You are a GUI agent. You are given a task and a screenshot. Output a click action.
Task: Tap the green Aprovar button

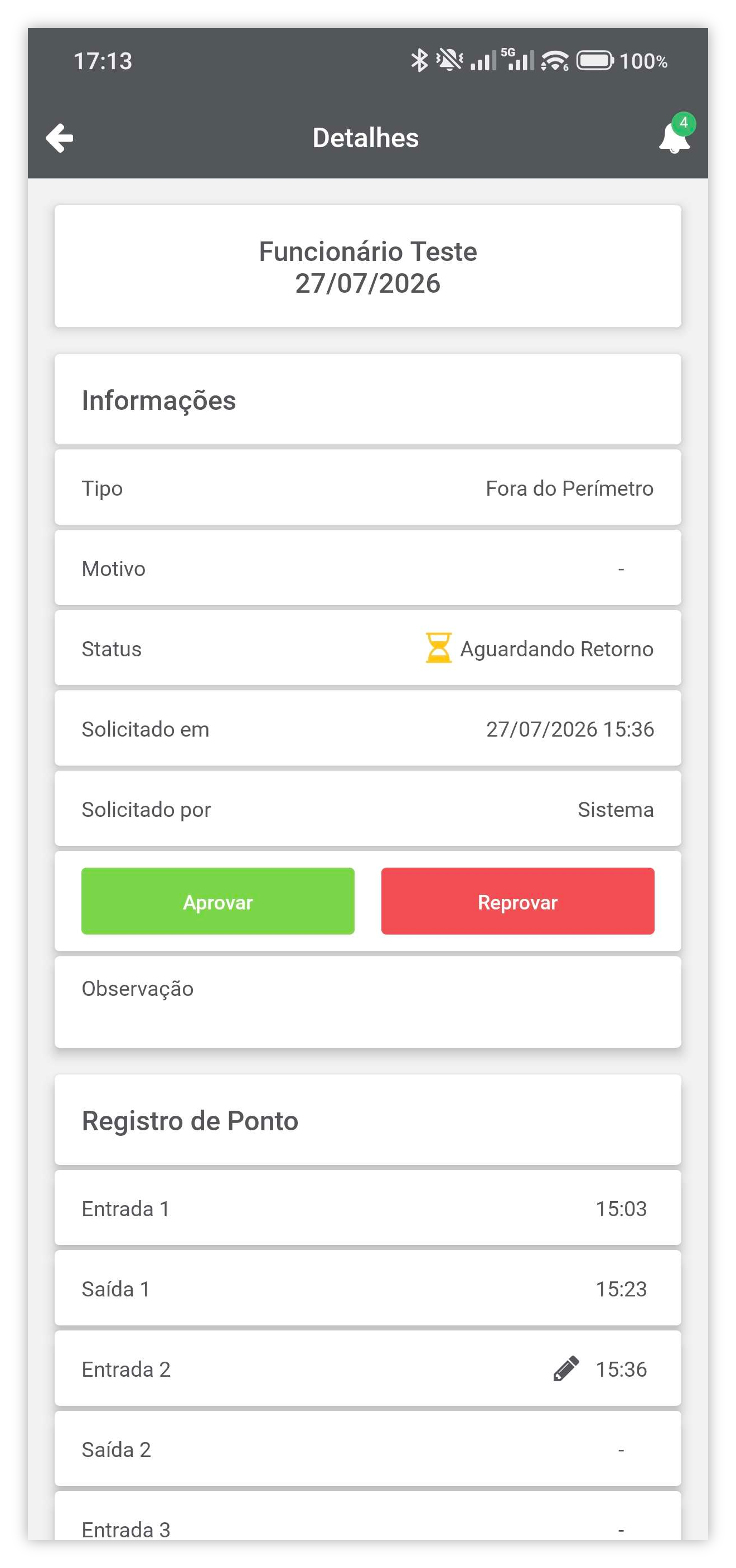[x=218, y=901]
